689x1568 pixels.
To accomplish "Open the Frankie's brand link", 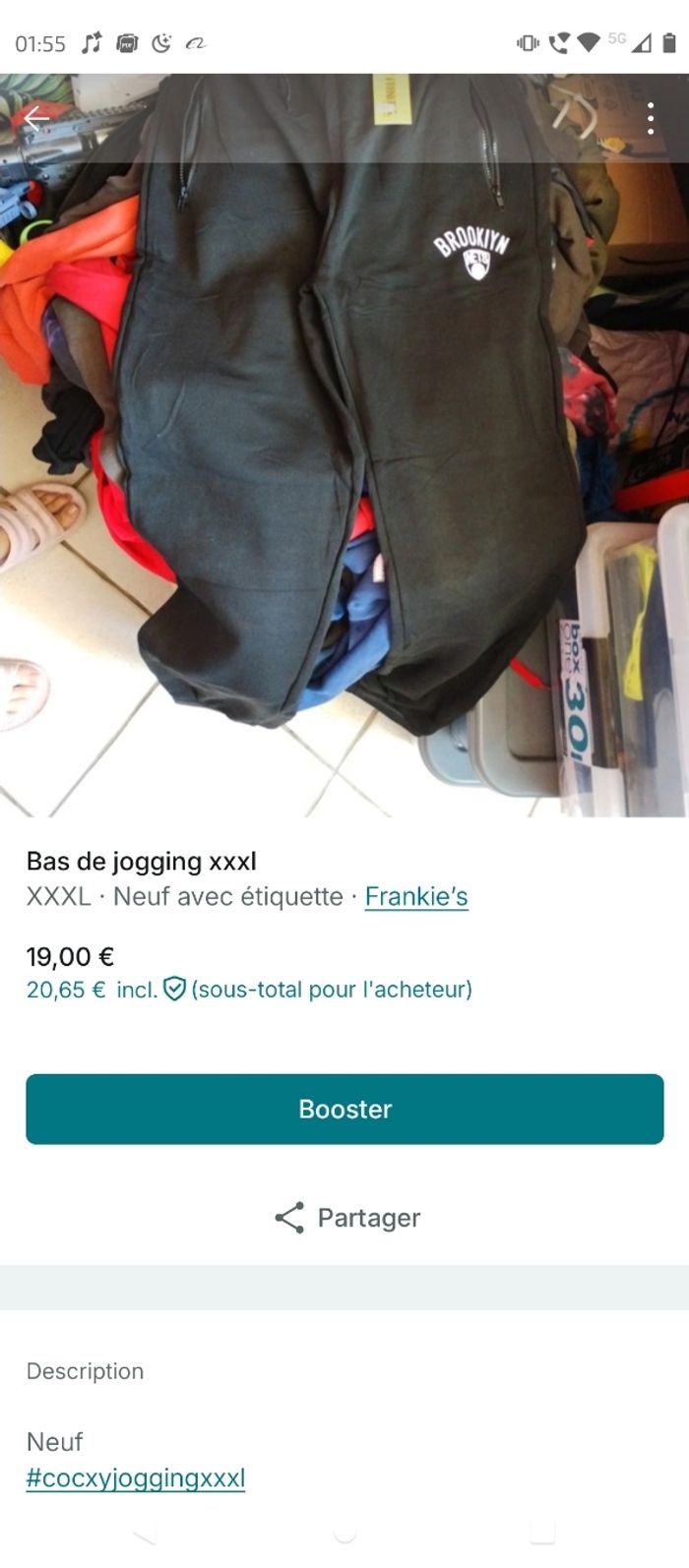I will point(416,896).
